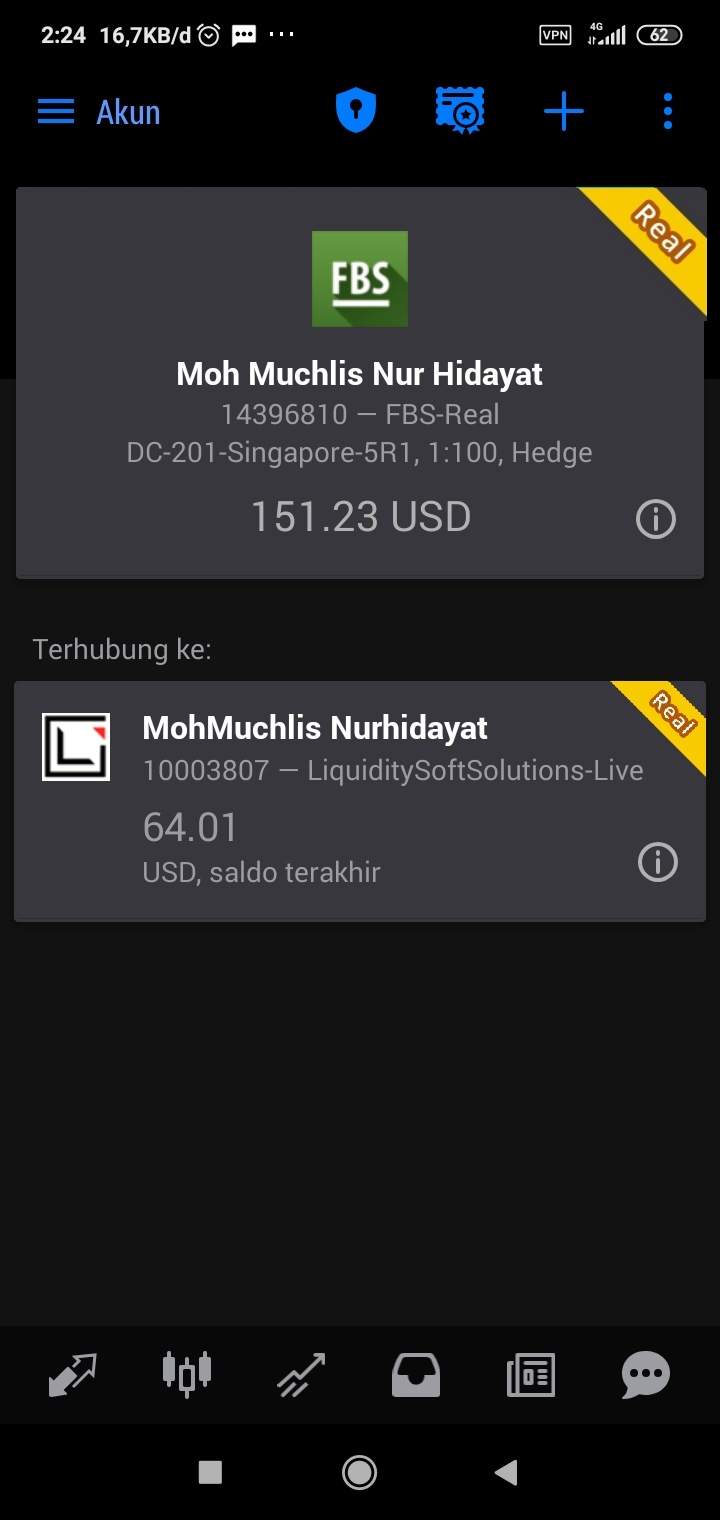
Task: Add a new account with plus
Action: [564, 111]
